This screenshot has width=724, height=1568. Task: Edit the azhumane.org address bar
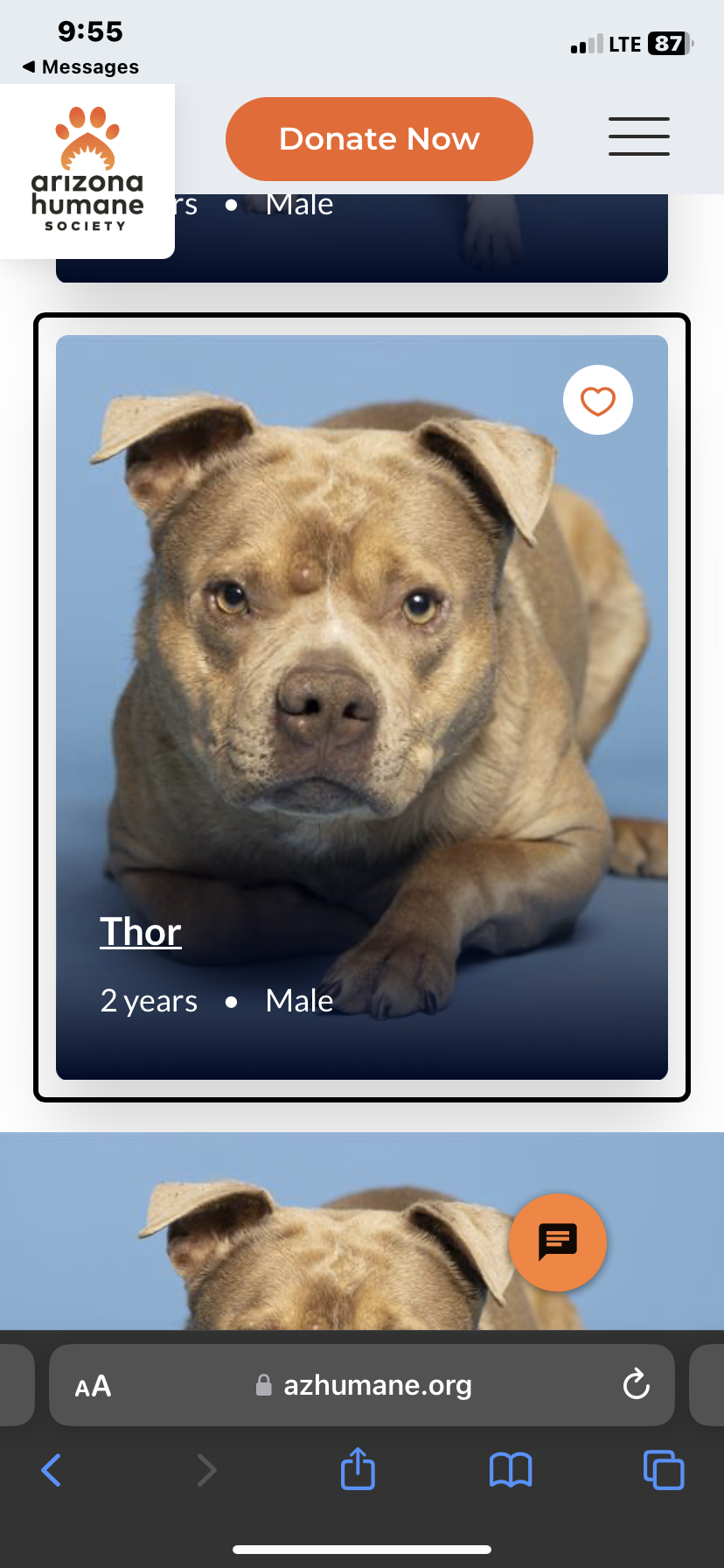(362, 1385)
